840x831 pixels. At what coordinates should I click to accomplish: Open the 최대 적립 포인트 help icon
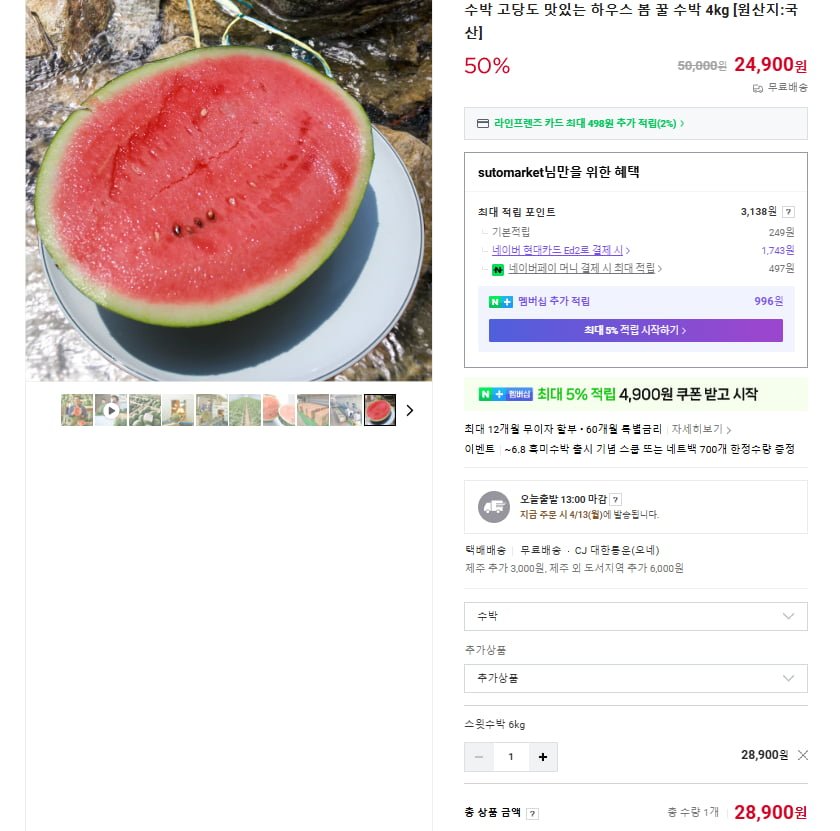(x=788, y=212)
